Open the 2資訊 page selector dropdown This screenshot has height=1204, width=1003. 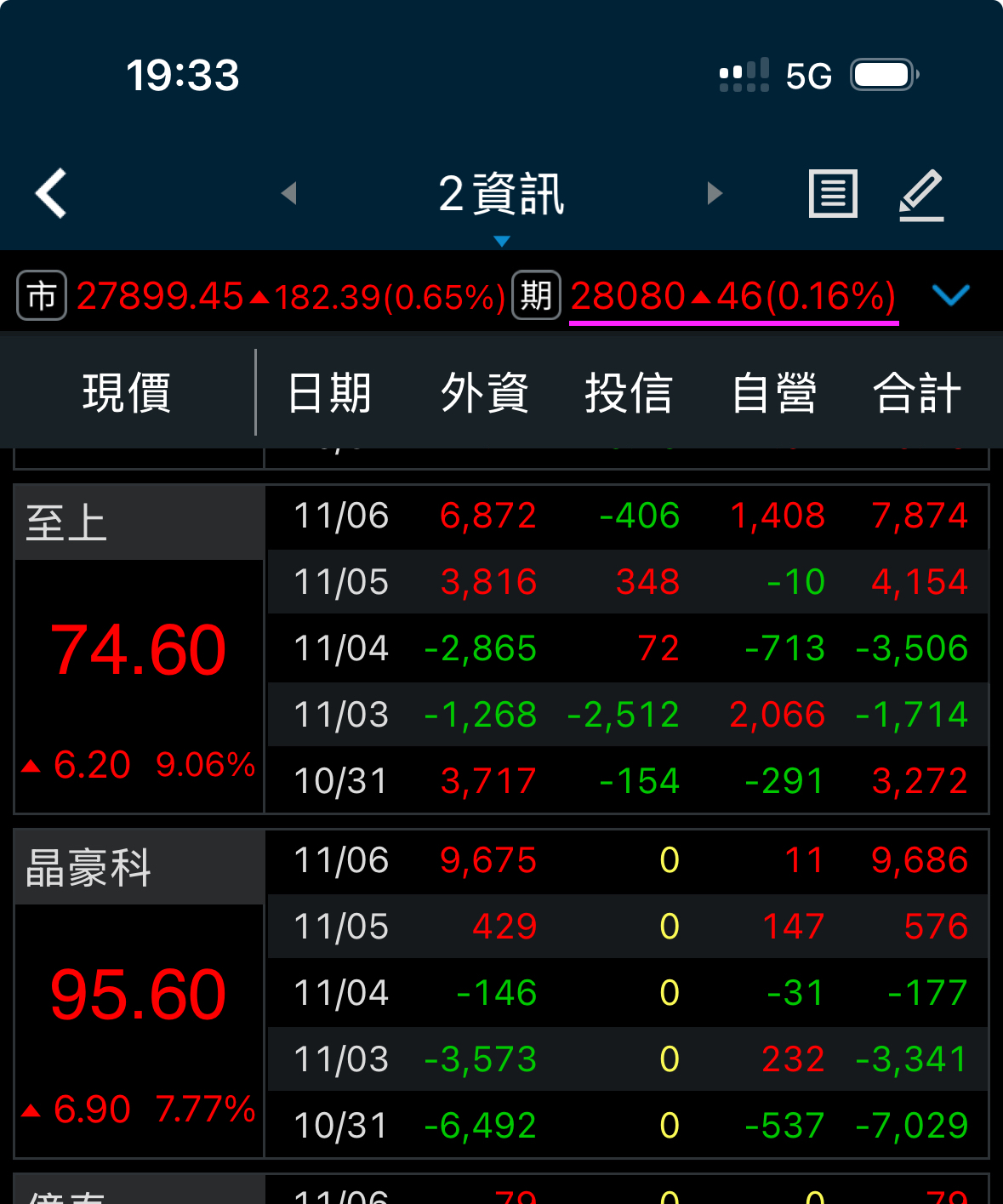[501, 197]
